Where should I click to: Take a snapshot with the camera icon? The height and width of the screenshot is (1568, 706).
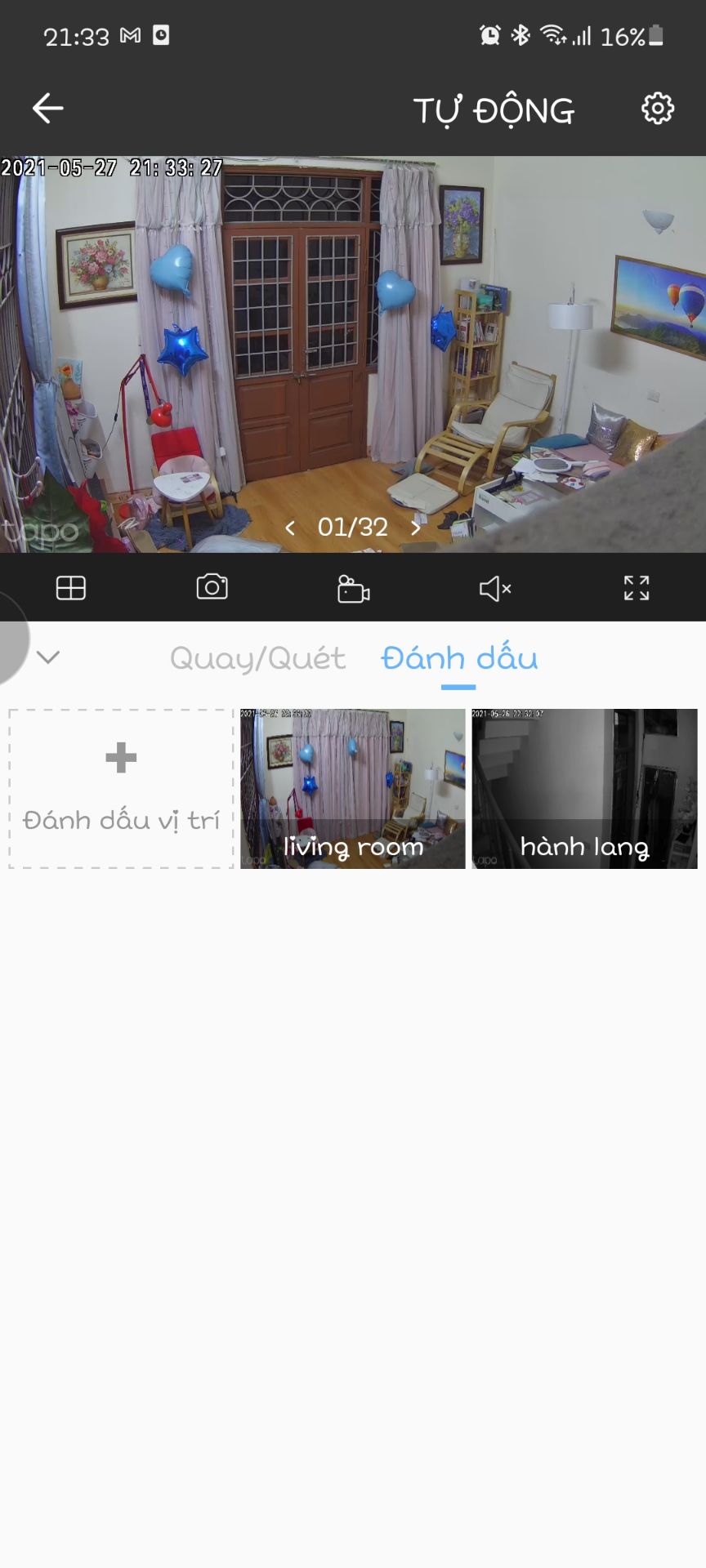(x=212, y=587)
